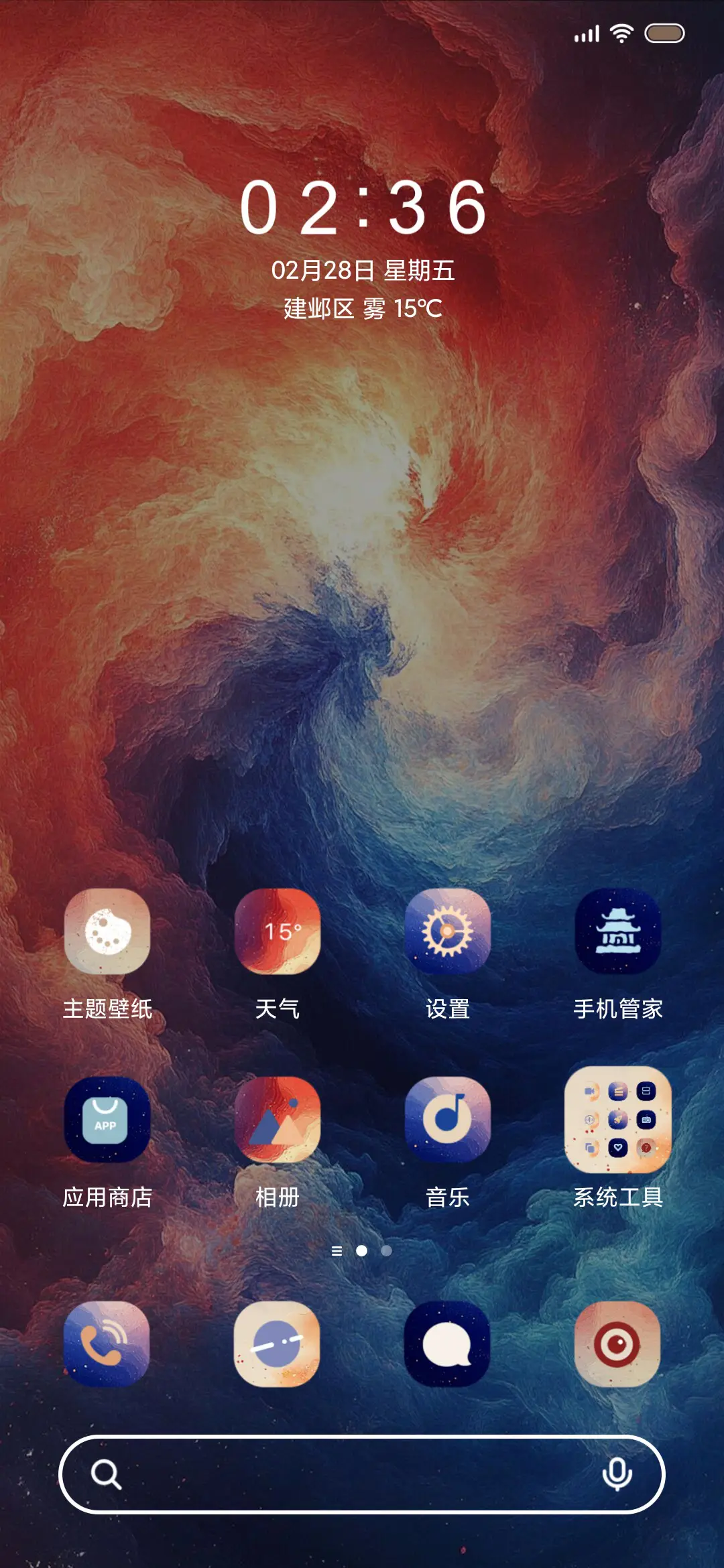Open the 主题壁纸 themes app
Screen dimensions: 724x1568
[107, 931]
